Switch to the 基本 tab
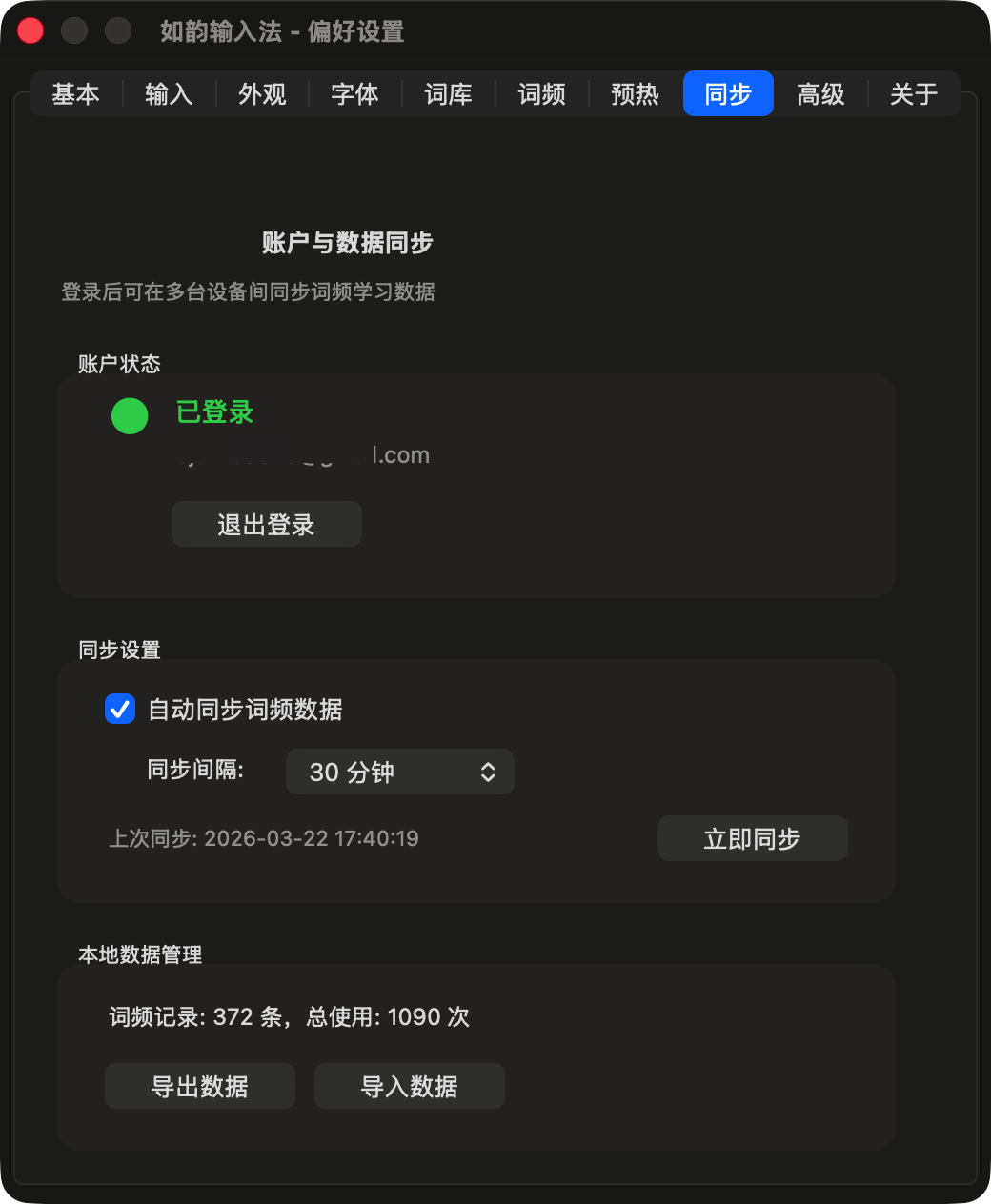This screenshot has width=991, height=1204. (x=76, y=93)
